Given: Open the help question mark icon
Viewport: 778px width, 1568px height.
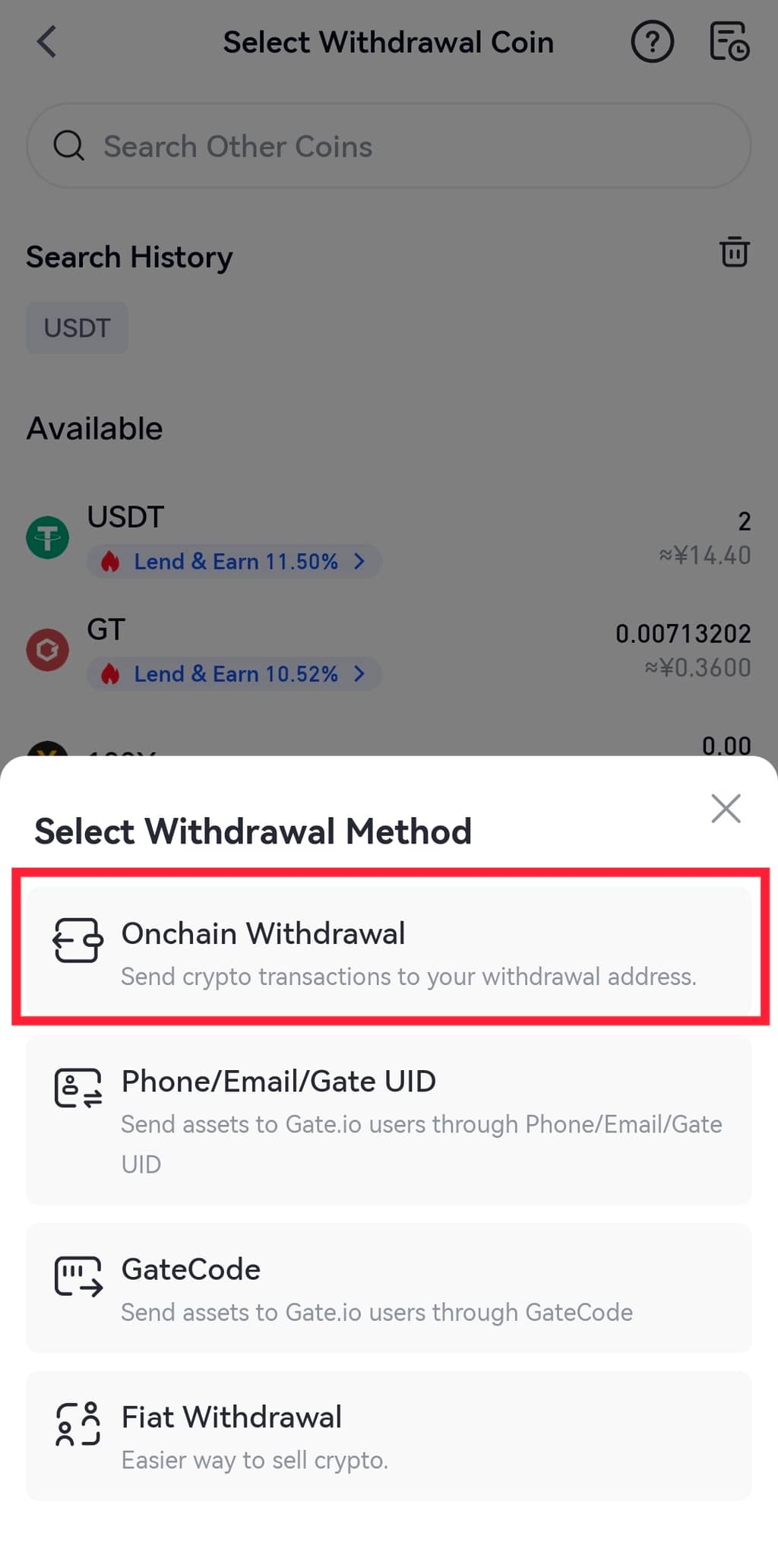Looking at the screenshot, I should (x=652, y=42).
